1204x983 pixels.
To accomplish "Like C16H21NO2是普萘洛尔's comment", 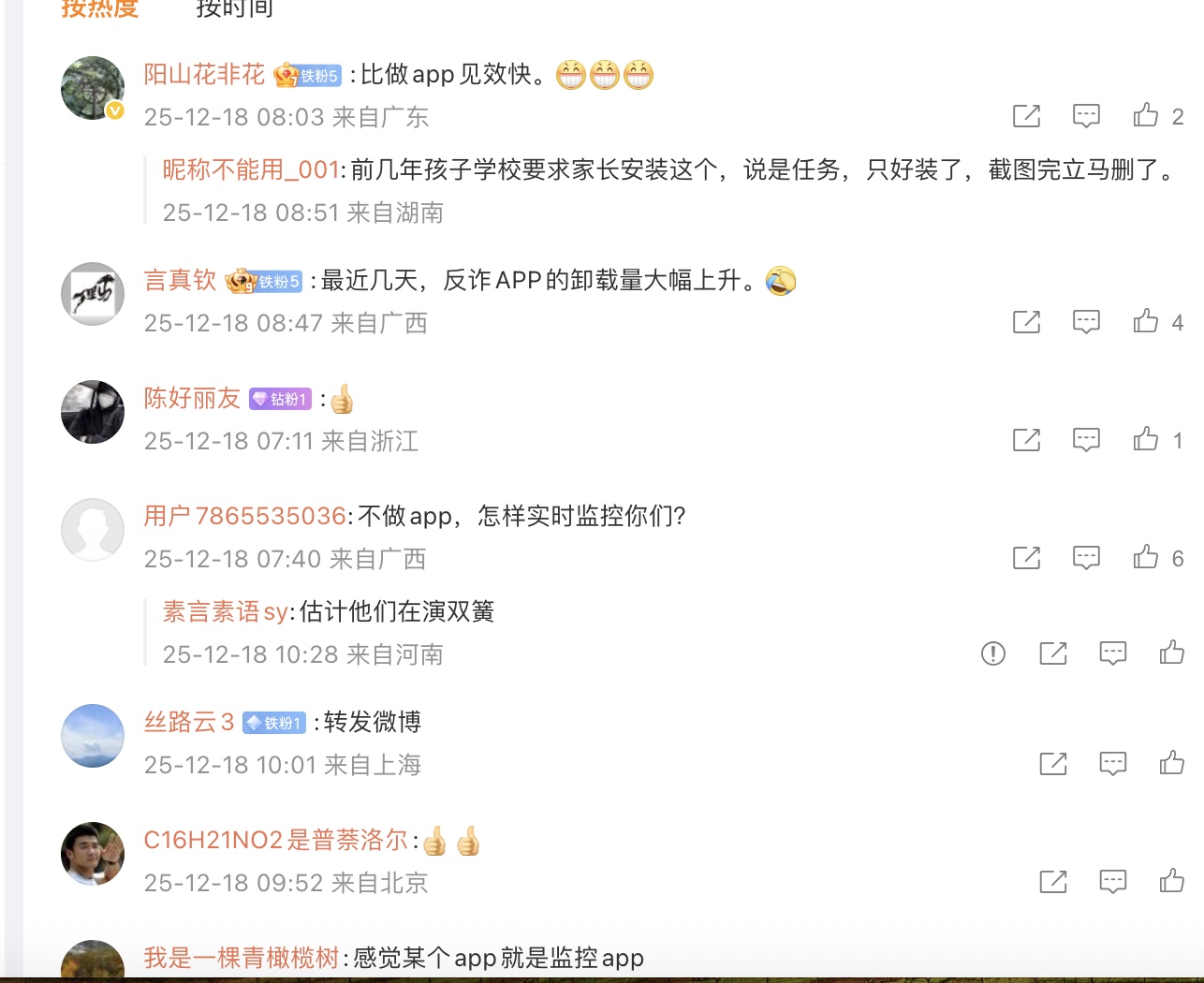I will tap(1172, 881).
